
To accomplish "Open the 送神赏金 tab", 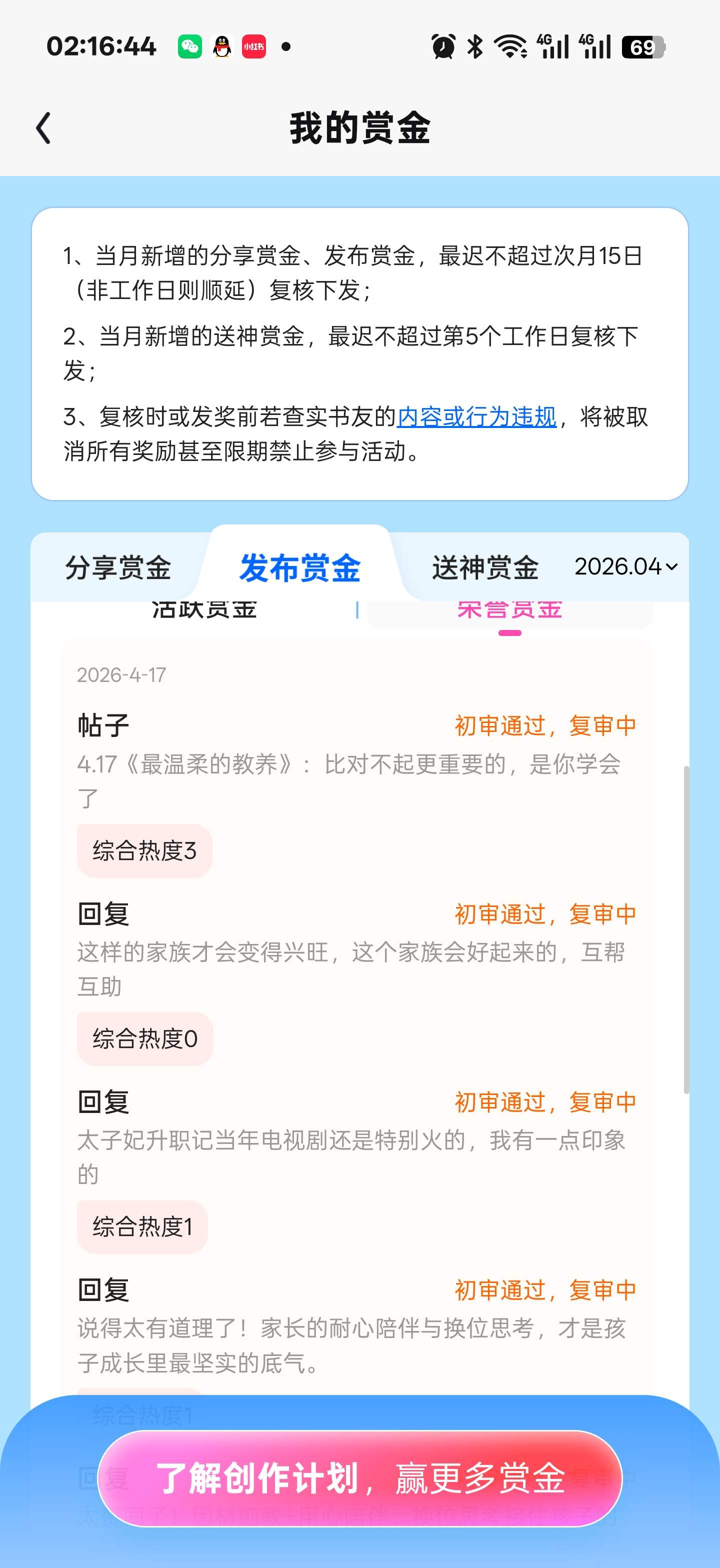I will click(485, 567).
